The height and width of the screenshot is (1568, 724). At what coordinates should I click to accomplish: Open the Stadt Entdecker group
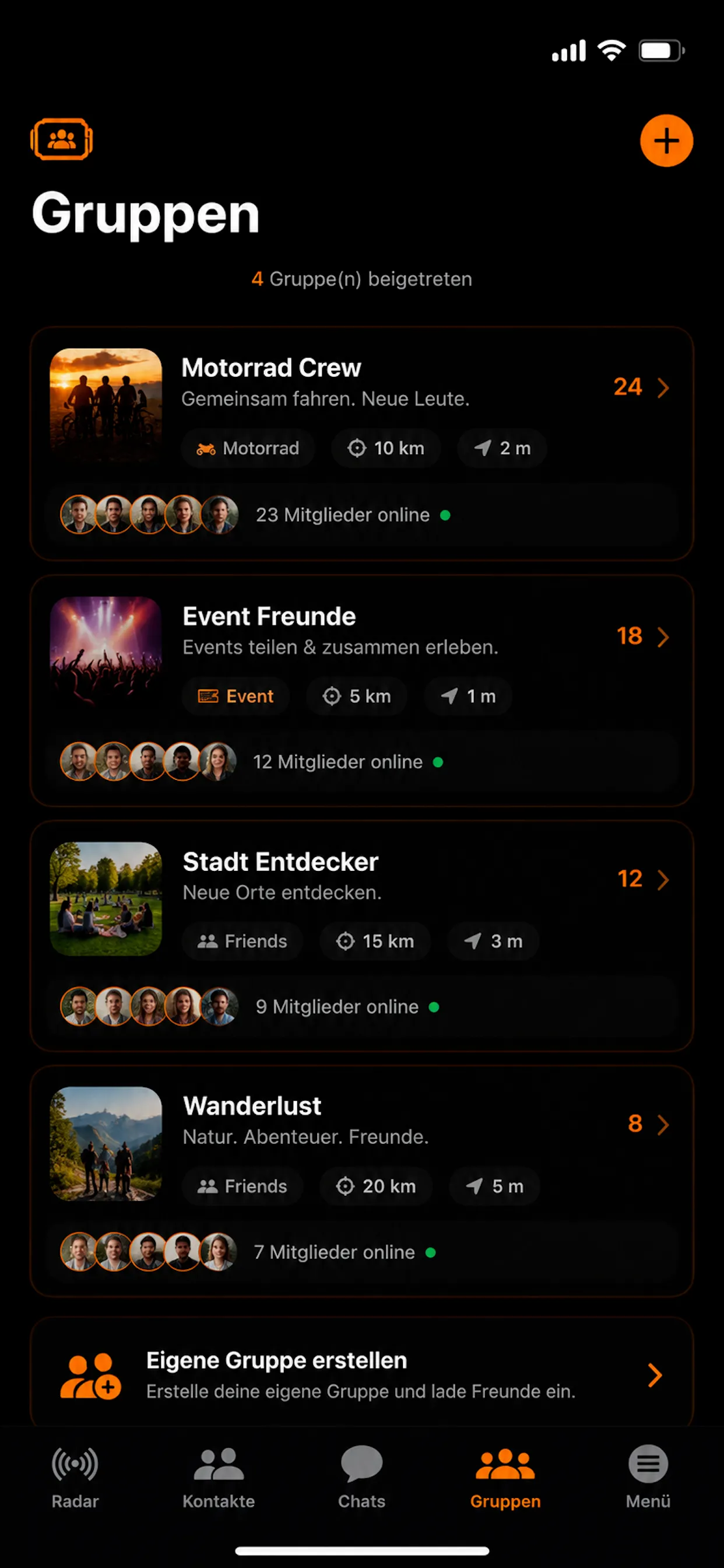coord(362,936)
